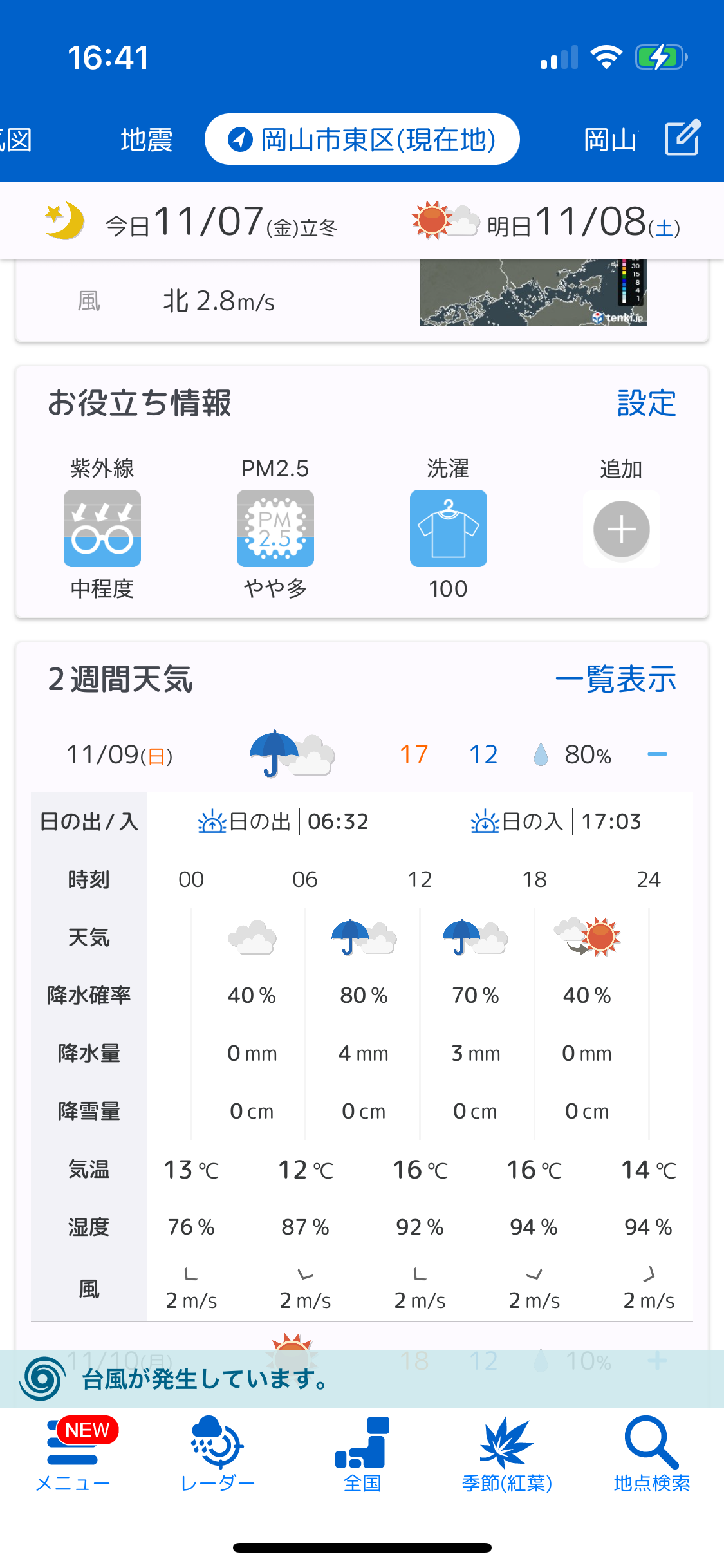Select the 岡山市東区(現在地) location tab
The height and width of the screenshot is (1568, 724).
click(362, 140)
